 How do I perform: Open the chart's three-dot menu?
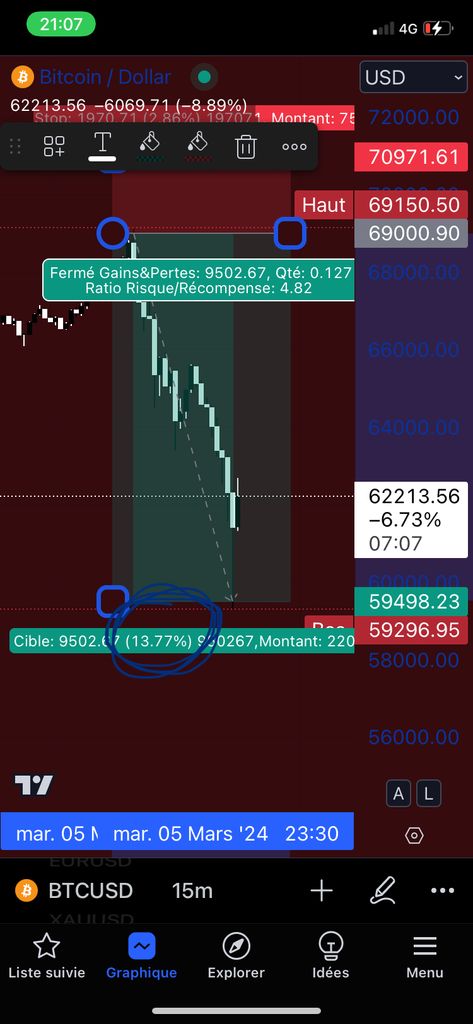click(x=442, y=890)
